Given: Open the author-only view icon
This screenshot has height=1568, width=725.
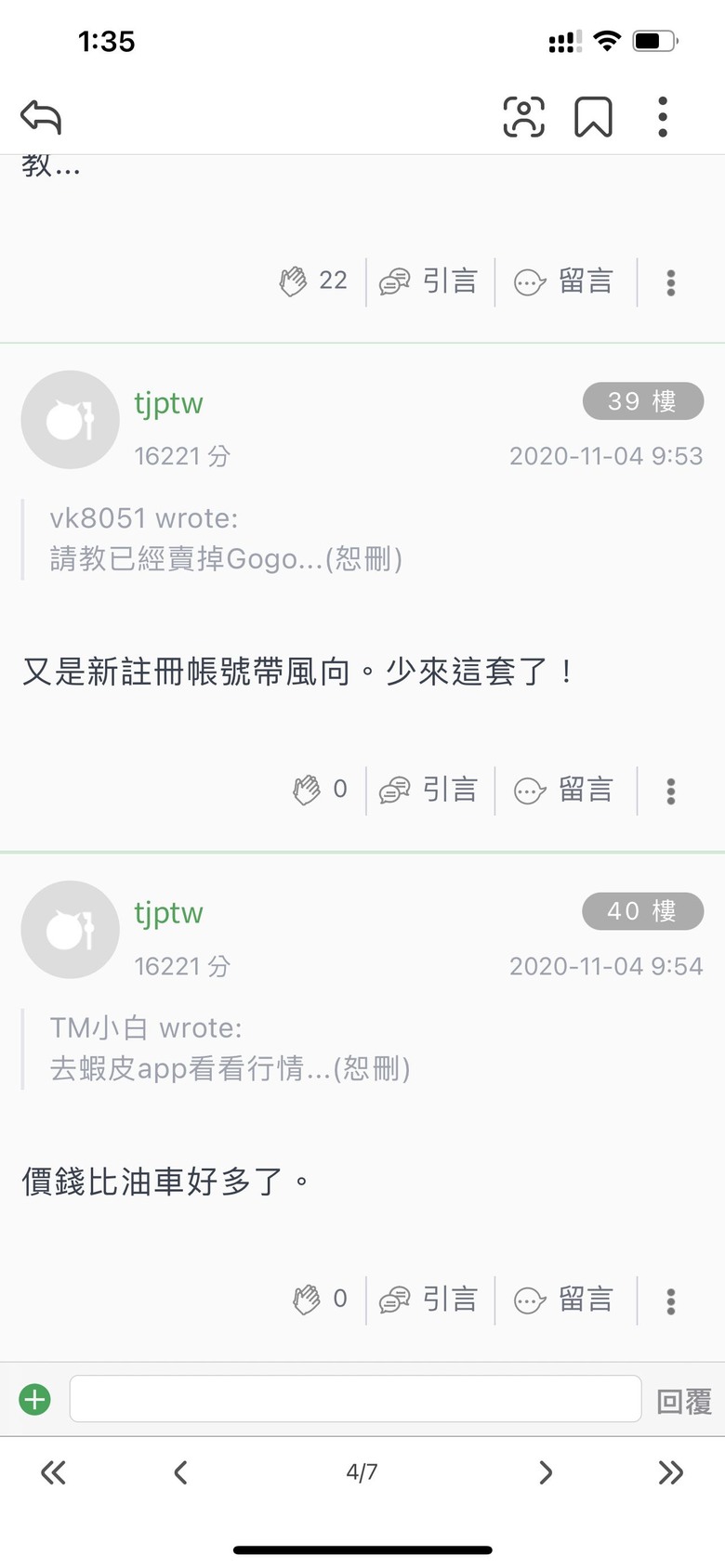Looking at the screenshot, I should pyautogui.click(x=523, y=117).
